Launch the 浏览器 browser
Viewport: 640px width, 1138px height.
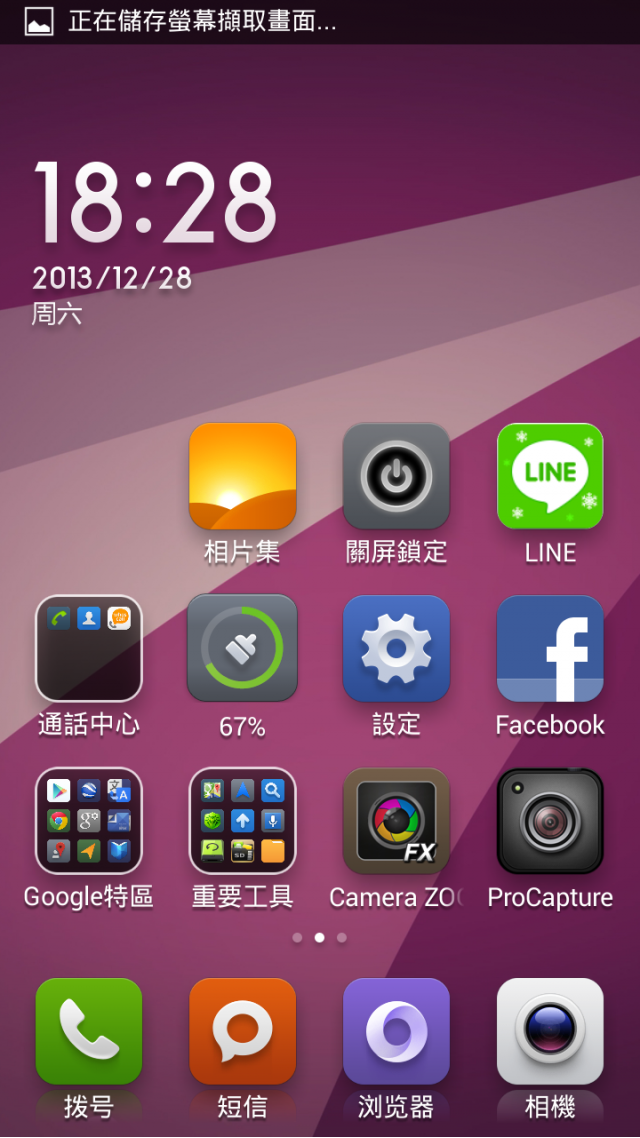(396, 1031)
